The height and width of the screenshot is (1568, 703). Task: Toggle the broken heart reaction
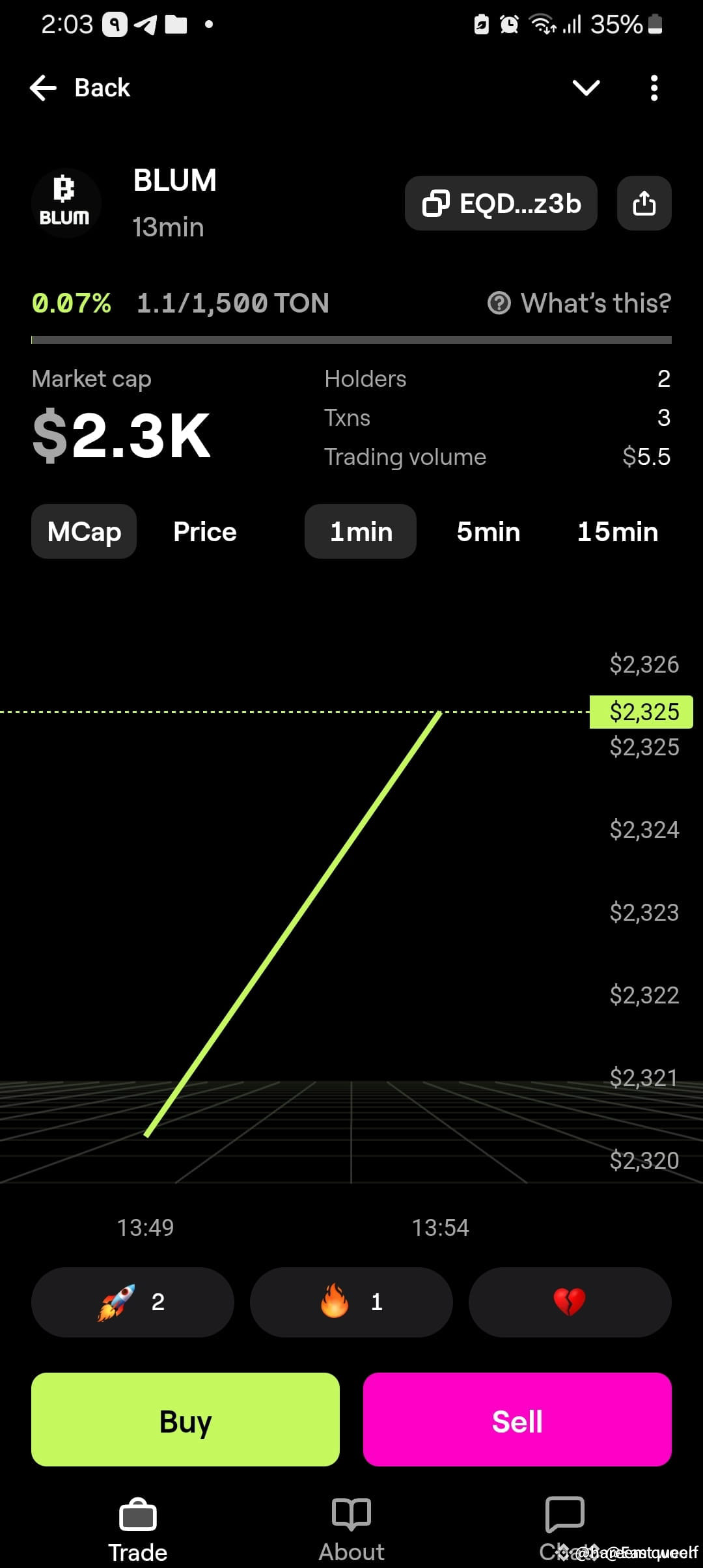pyautogui.click(x=569, y=1302)
